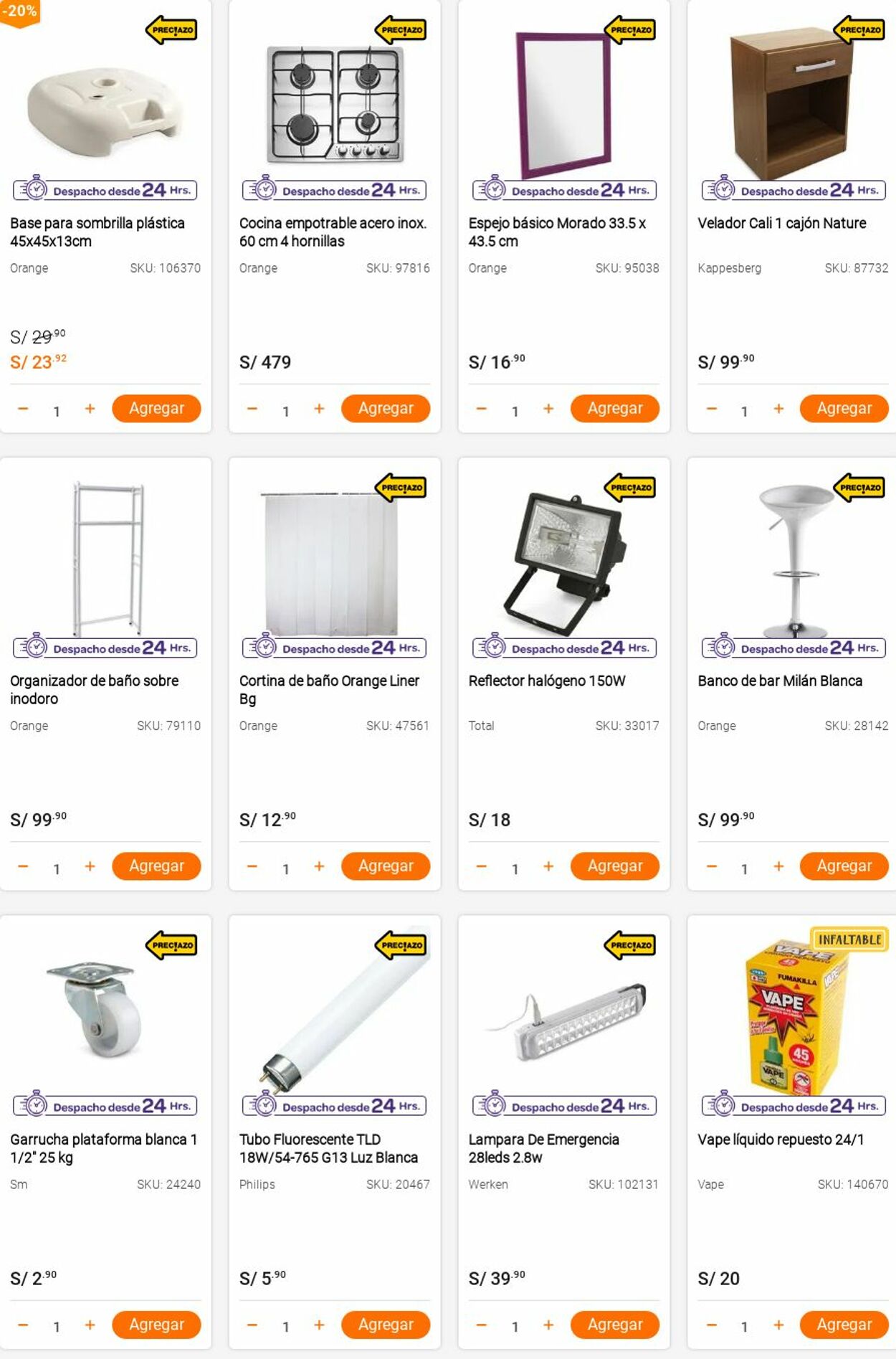Add Tubo Fluorescente TLD to cart
Screen dimensions: 896x1359
386,1324
